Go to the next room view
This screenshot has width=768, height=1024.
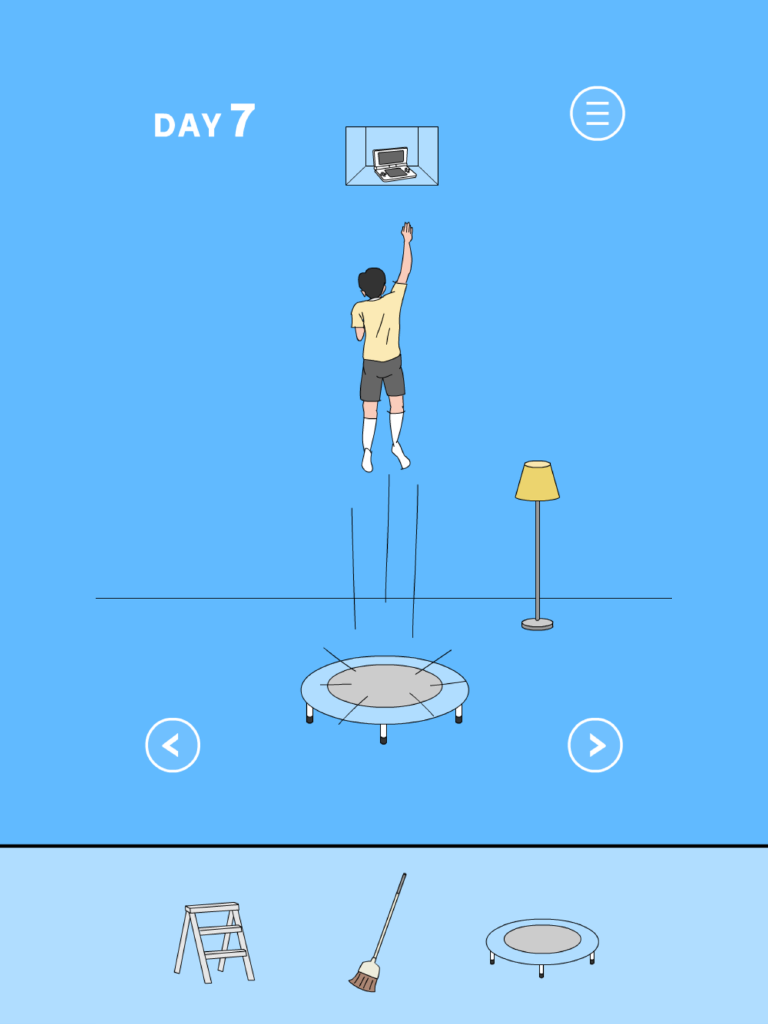(x=595, y=746)
